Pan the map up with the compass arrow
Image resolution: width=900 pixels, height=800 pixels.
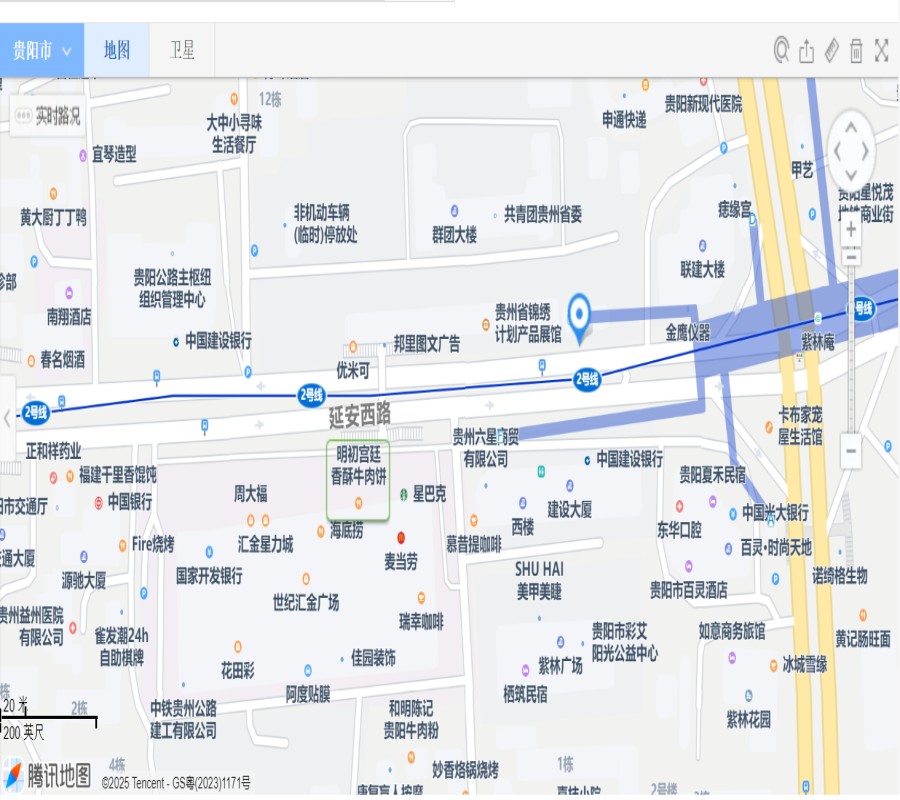(x=851, y=129)
